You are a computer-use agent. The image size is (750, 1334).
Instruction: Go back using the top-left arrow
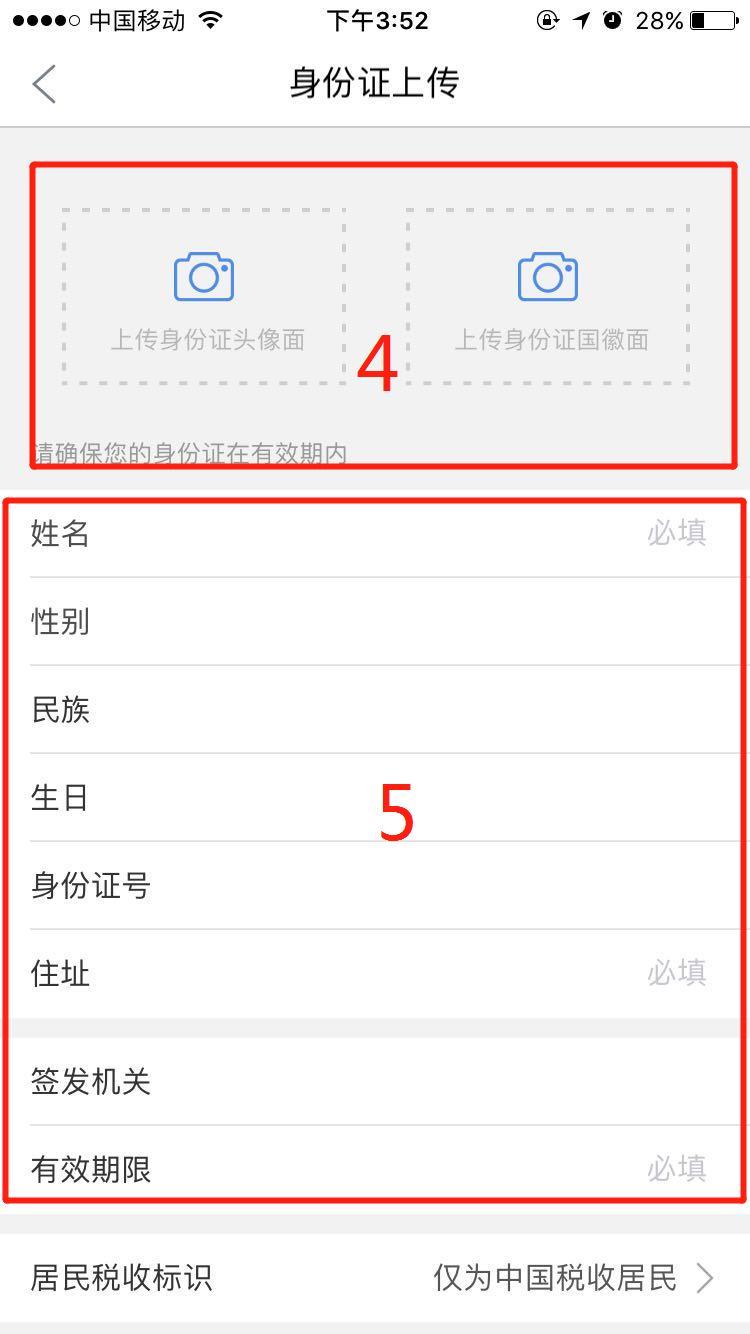[44, 84]
